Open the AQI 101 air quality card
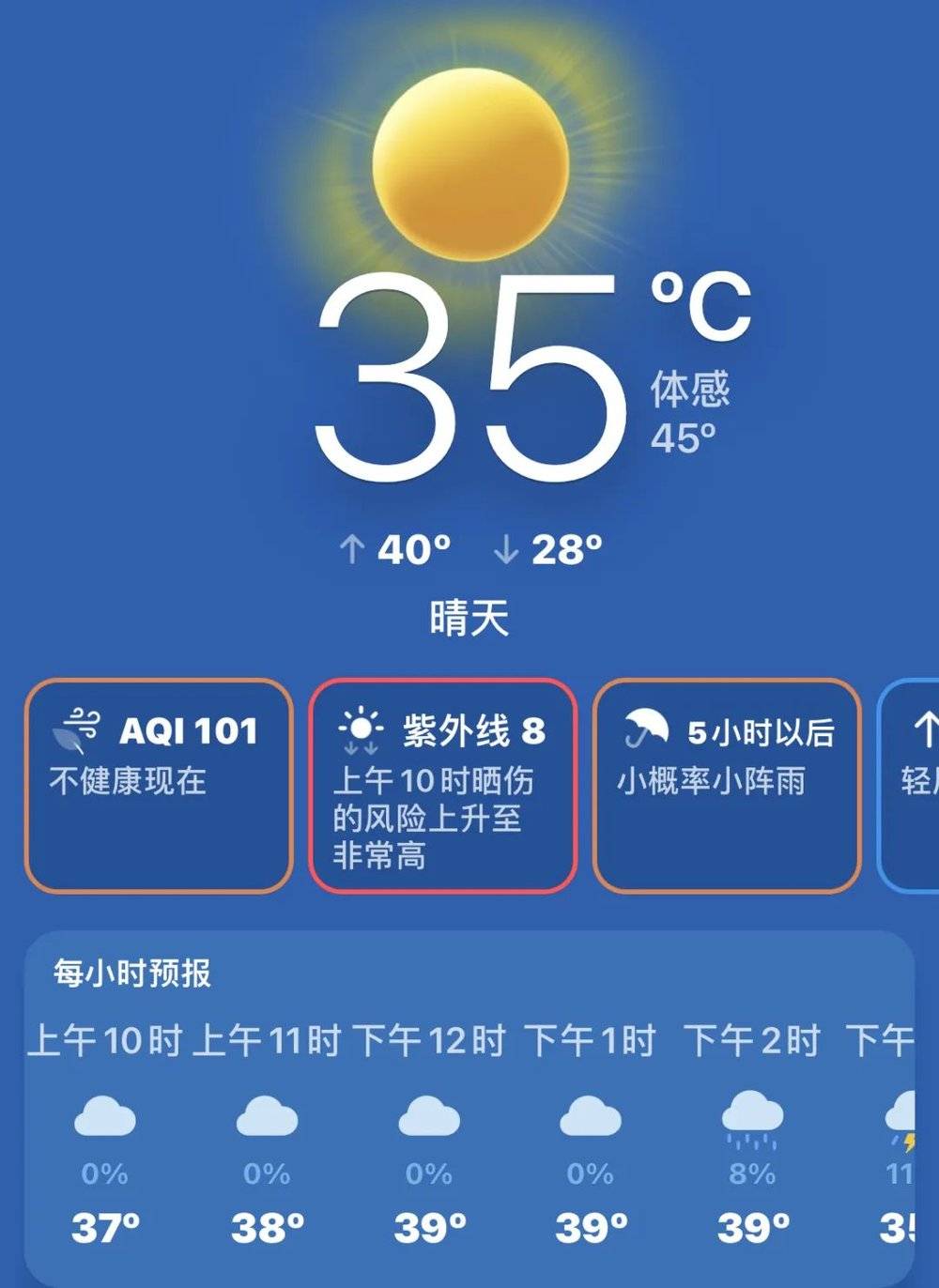Screen dimensions: 939x1288 pos(158,786)
